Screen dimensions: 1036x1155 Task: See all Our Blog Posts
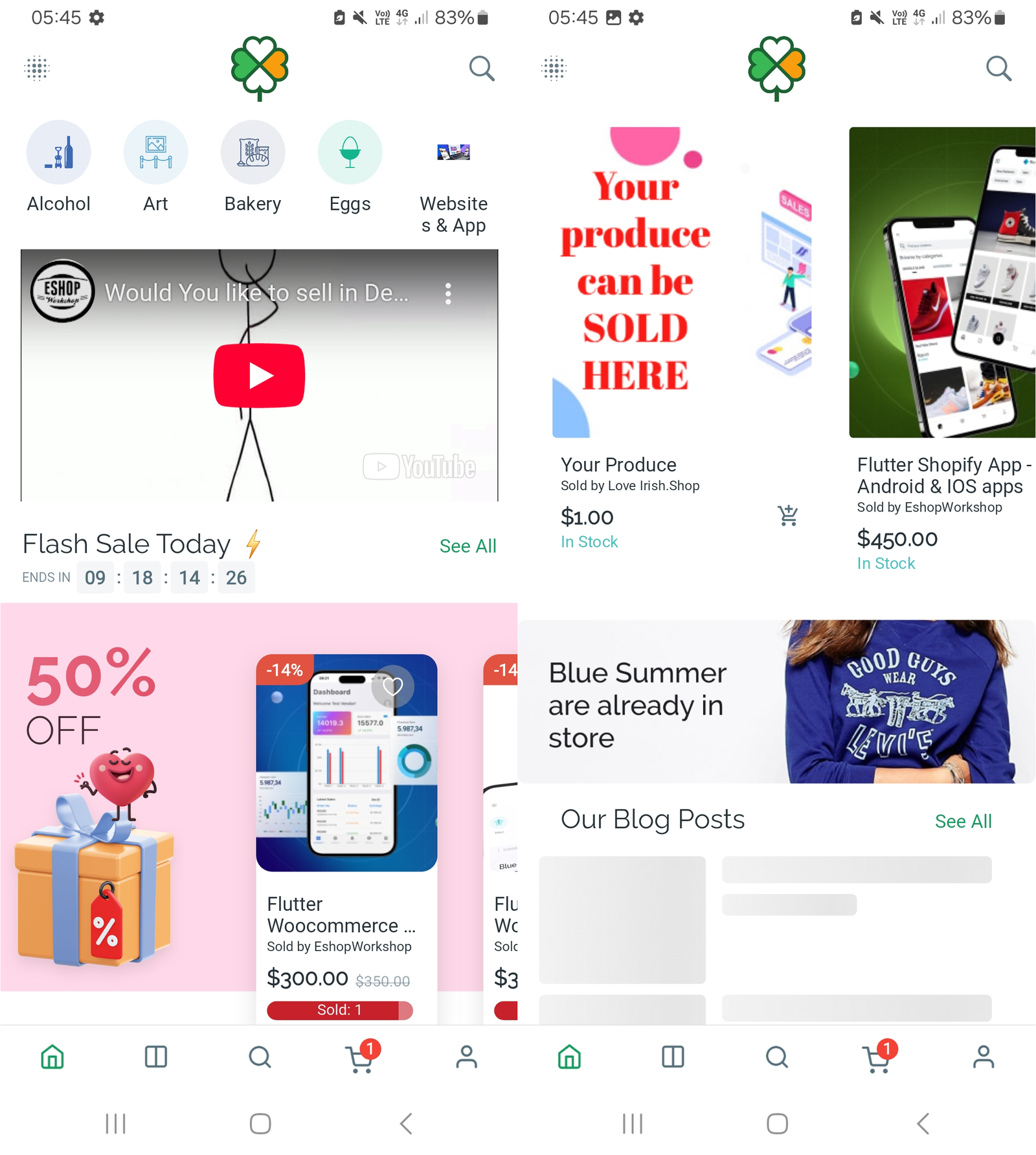coord(963,822)
